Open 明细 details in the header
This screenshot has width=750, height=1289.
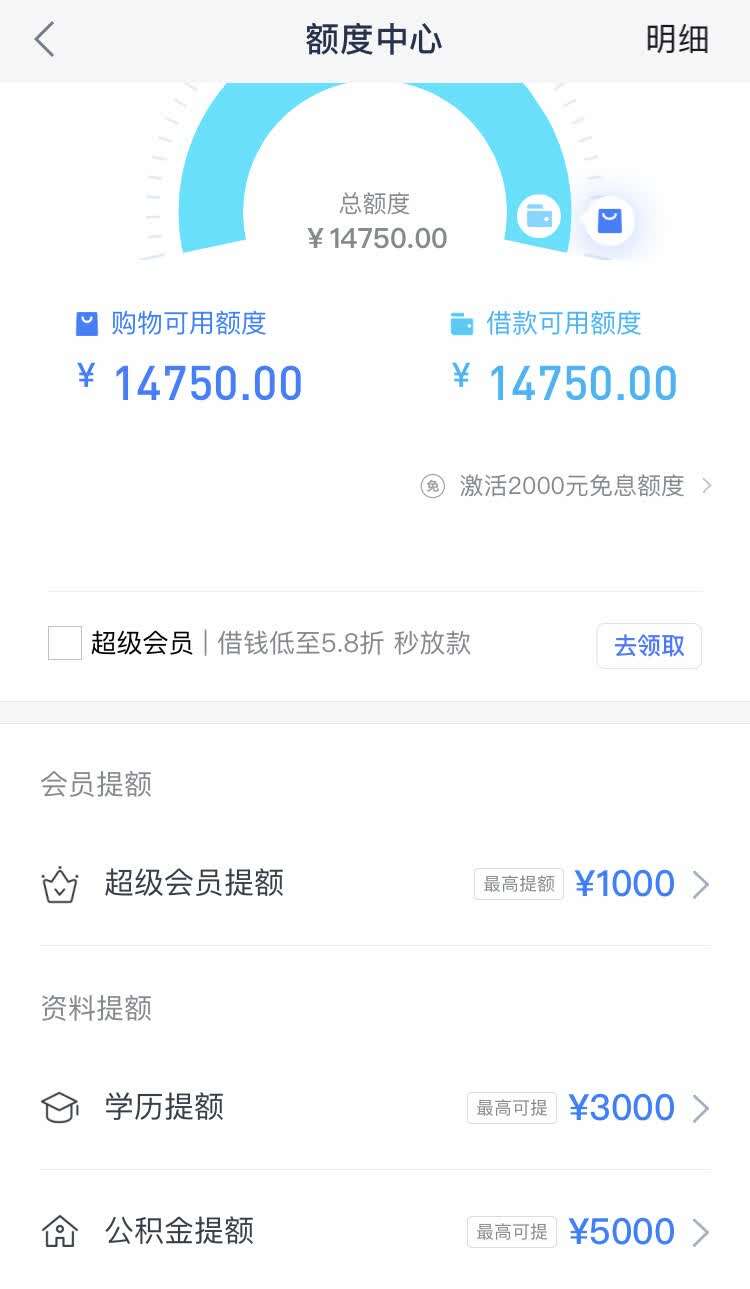(x=677, y=40)
